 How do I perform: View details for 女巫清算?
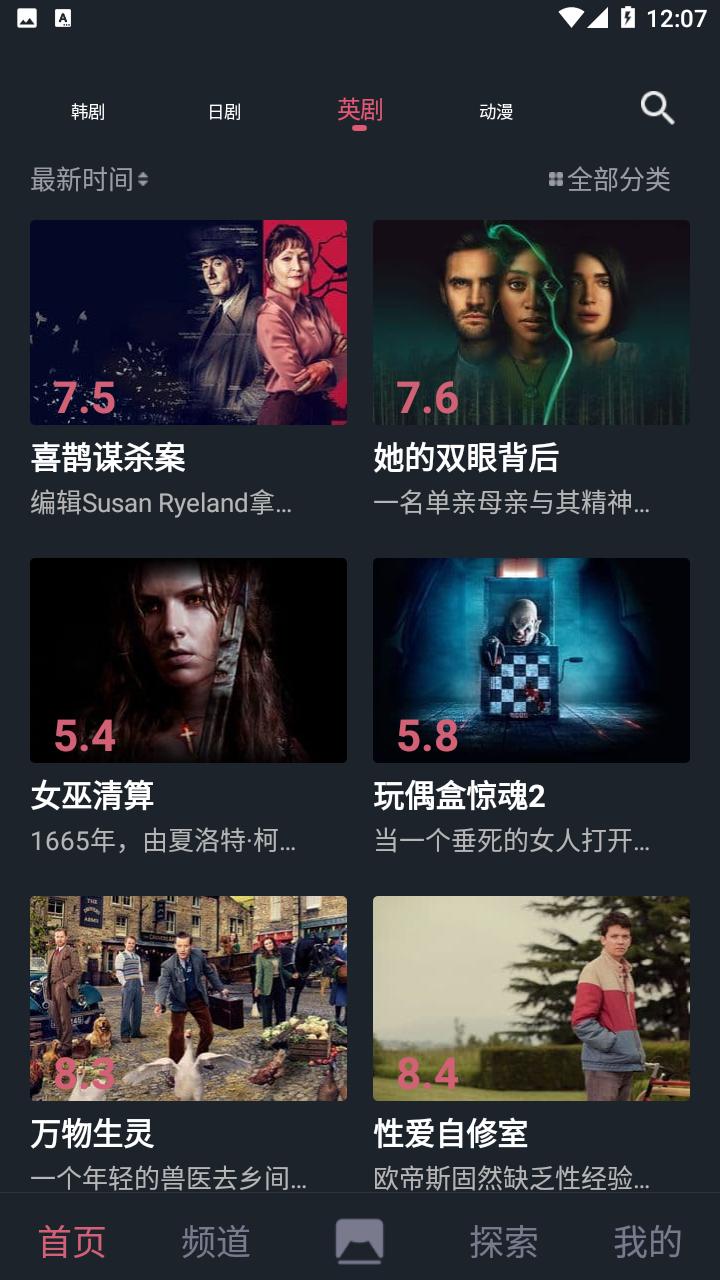[x=188, y=661]
